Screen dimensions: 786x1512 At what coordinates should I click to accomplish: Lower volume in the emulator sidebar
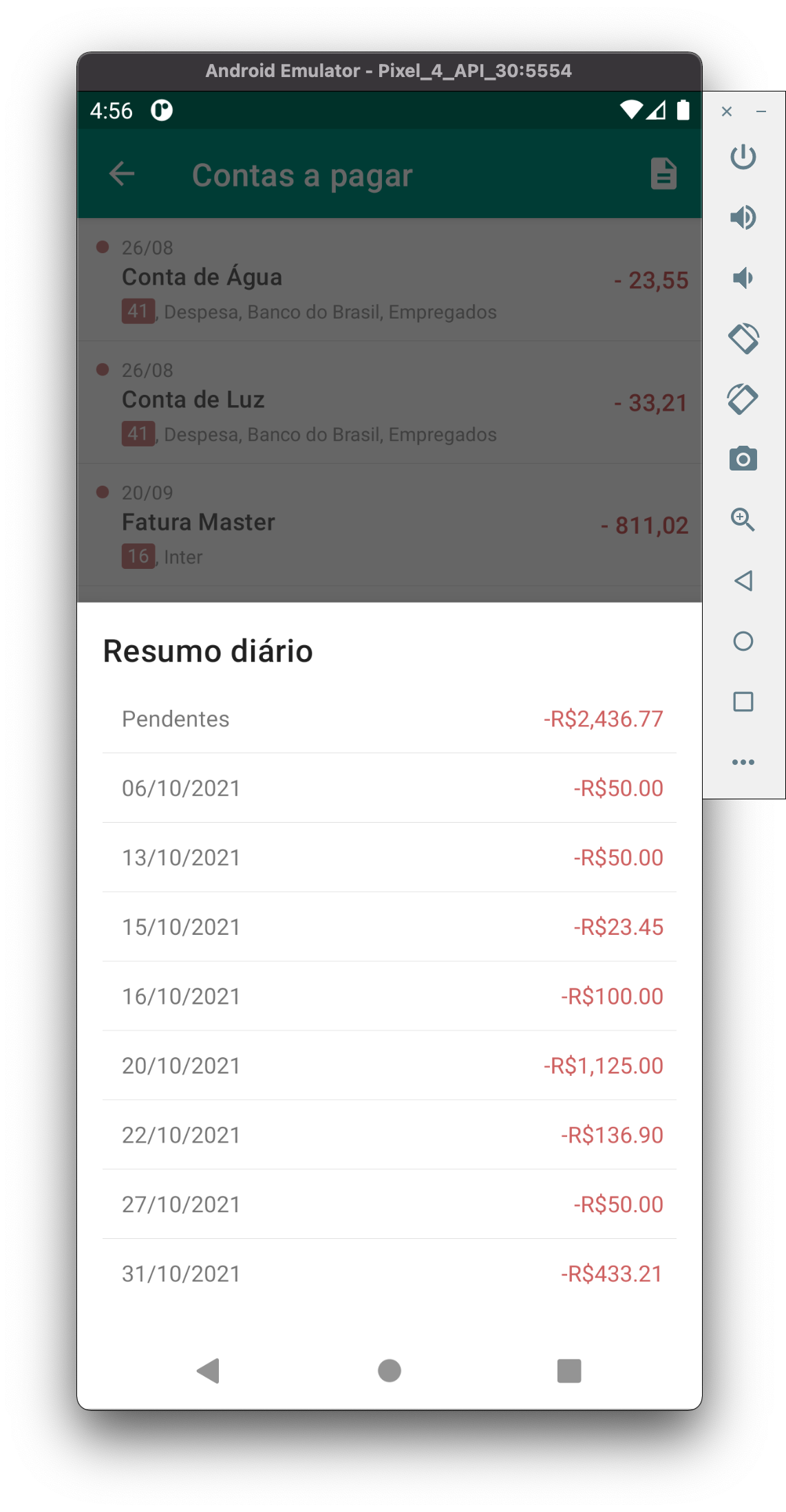coord(743,278)
